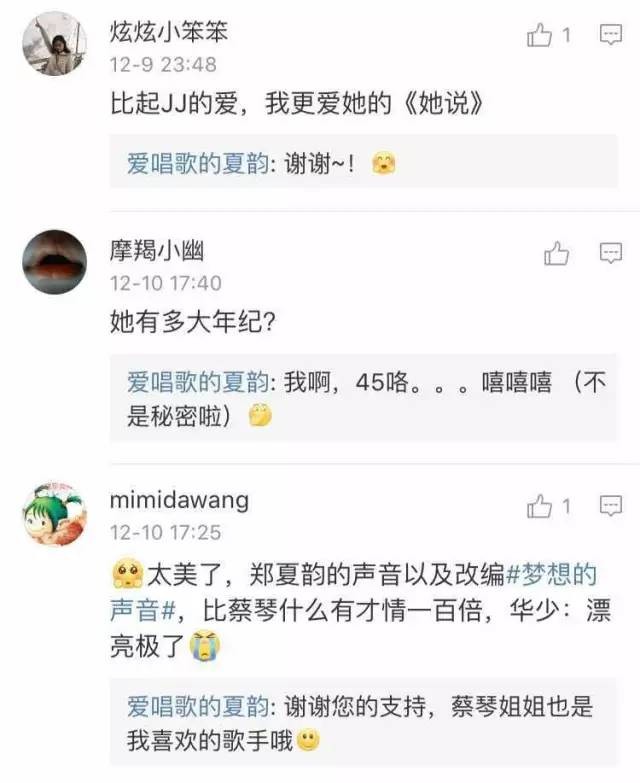Open 爱唱歌的夏韵 from the 谢谢~! reply

(x=197, y=163)
